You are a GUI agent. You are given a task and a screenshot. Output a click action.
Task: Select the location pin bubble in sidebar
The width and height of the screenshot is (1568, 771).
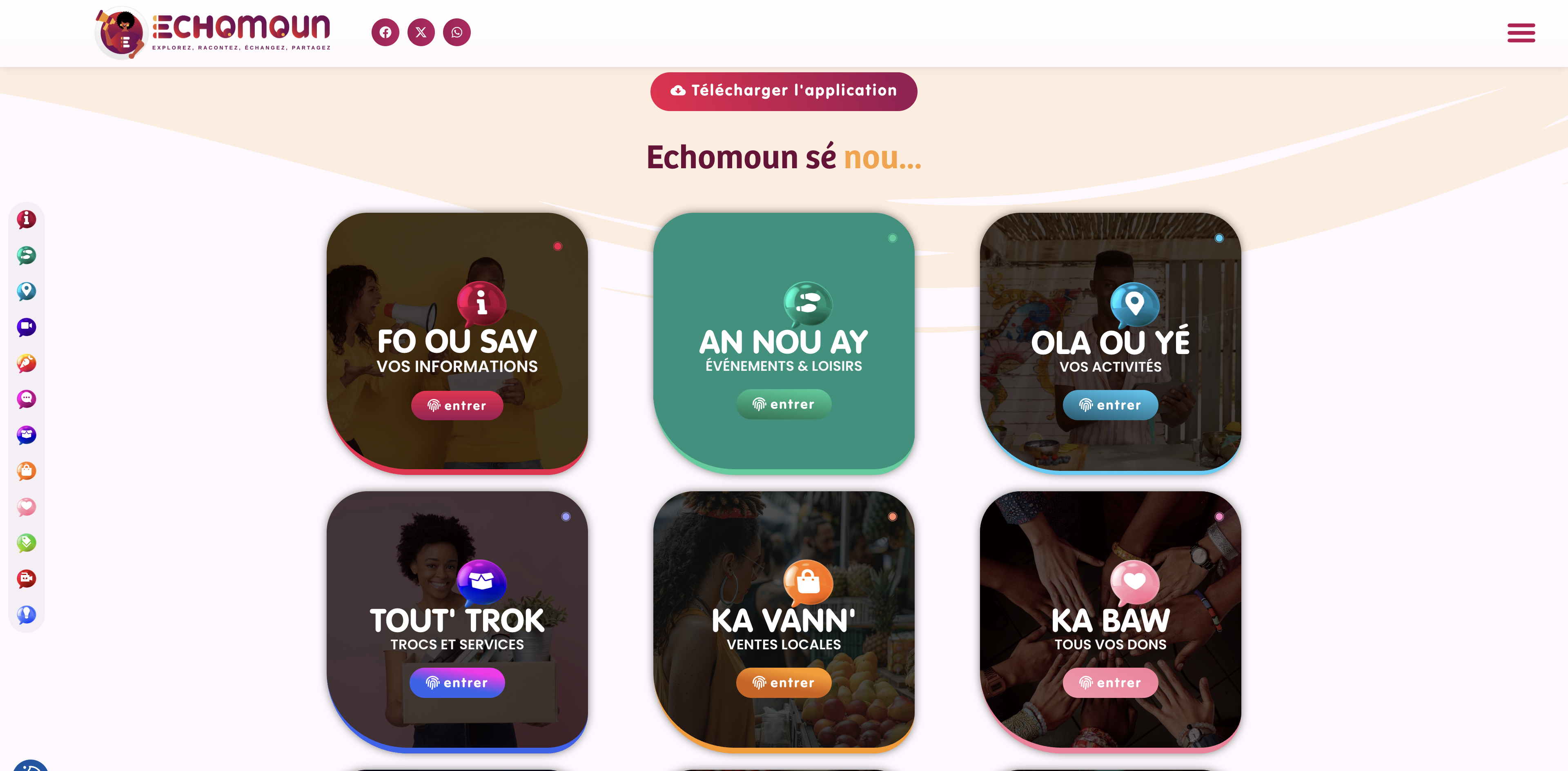coord(26,291)
